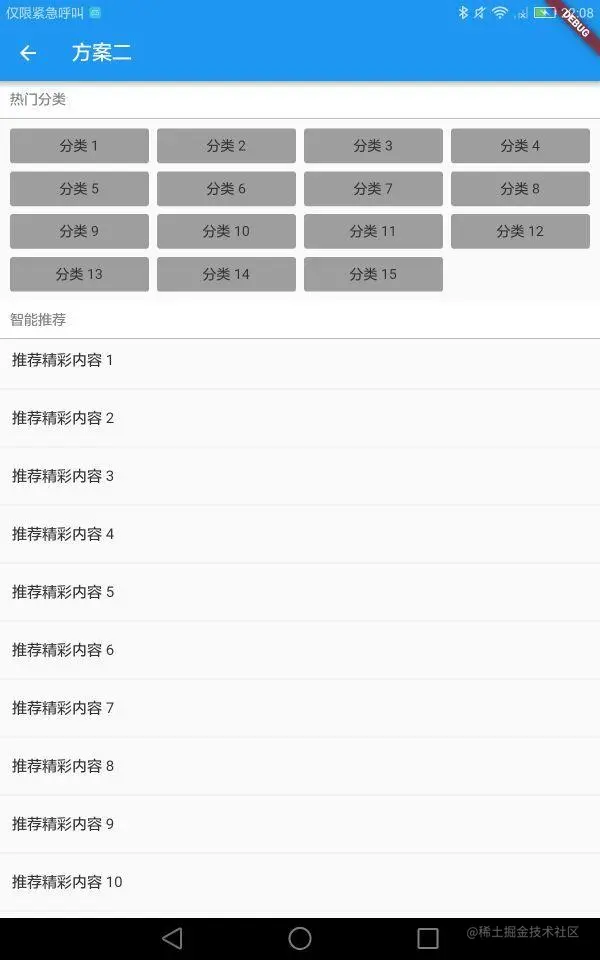Choose category 分类 2
This screenshot has height=960, width=600.
tap(226, 146)
